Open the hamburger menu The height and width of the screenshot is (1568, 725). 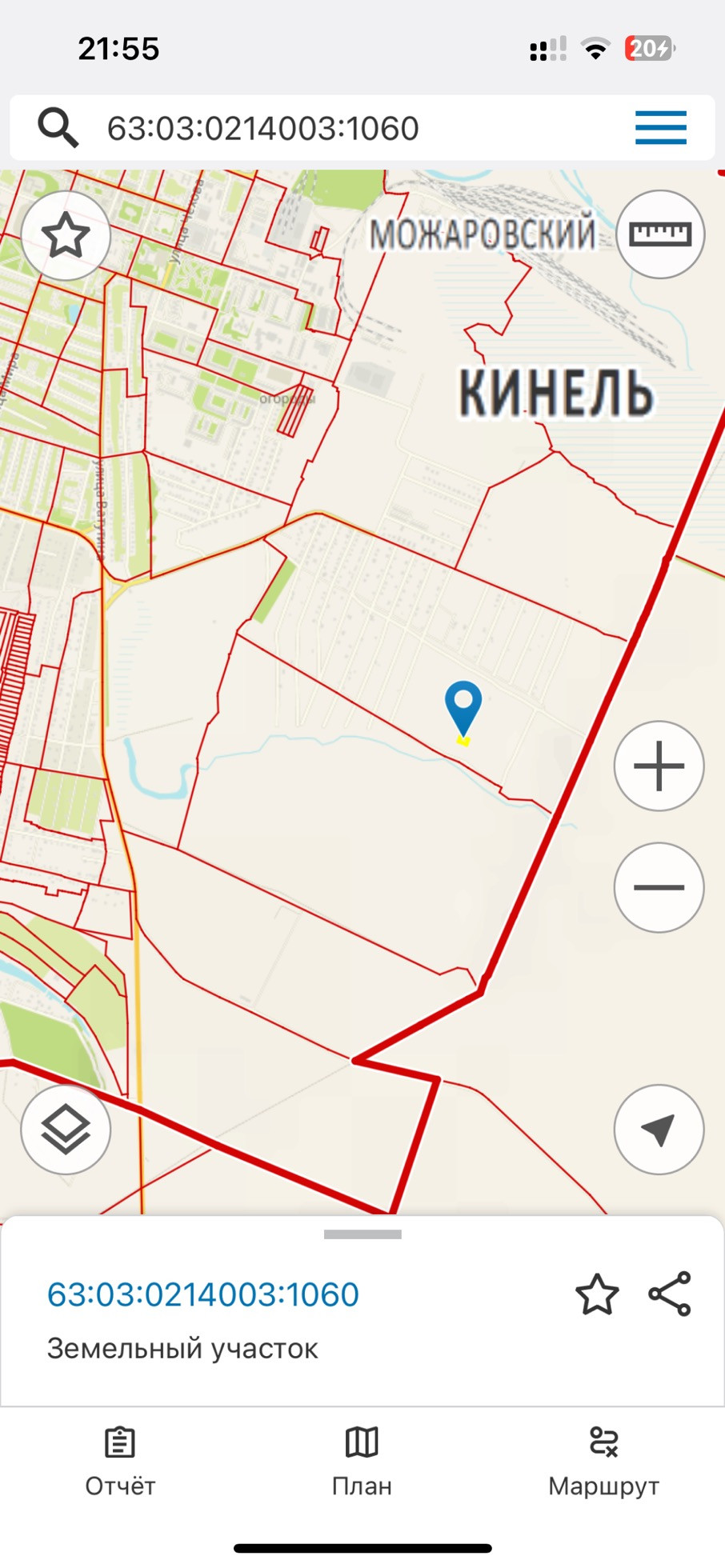click(x=660, y=128)
